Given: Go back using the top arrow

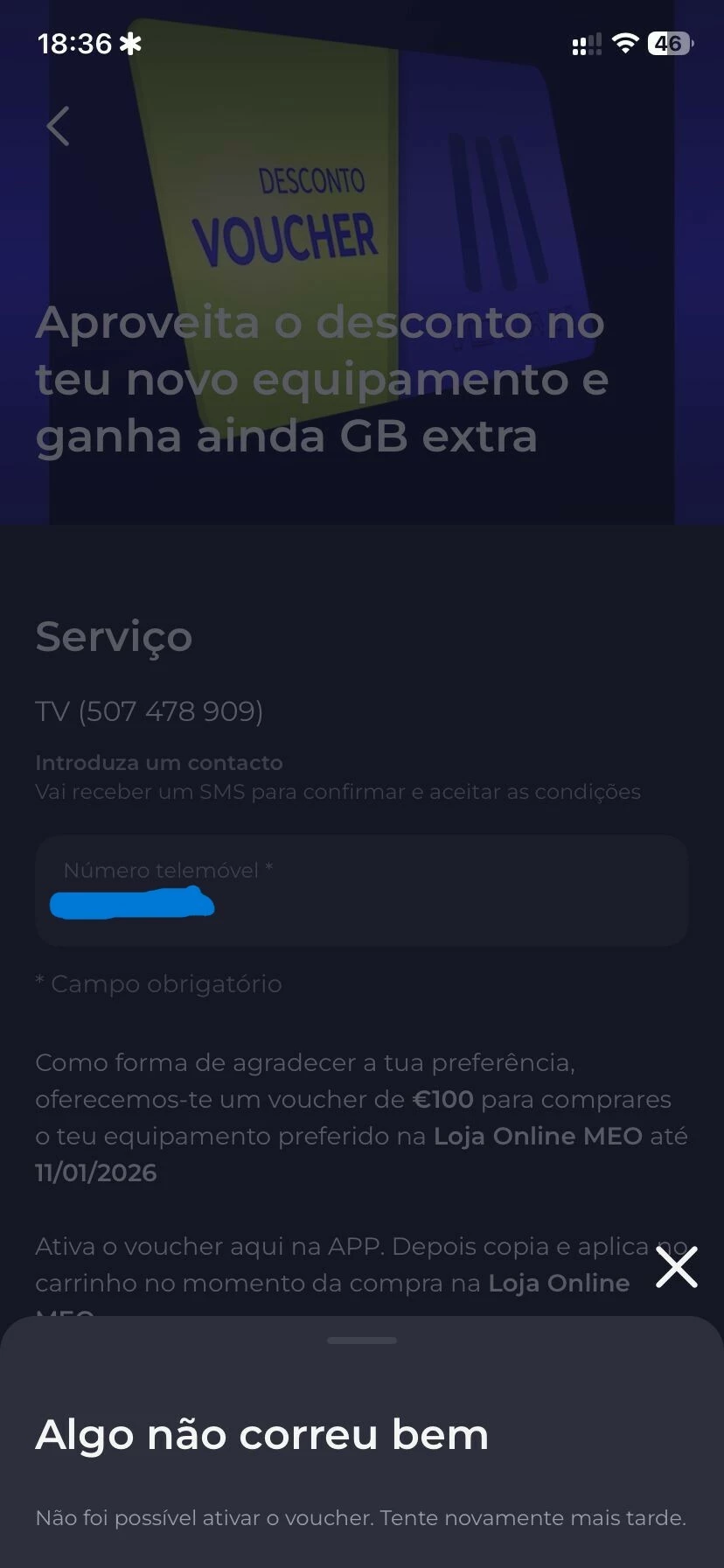Looking at the screenshot, I should click(58, 126).
